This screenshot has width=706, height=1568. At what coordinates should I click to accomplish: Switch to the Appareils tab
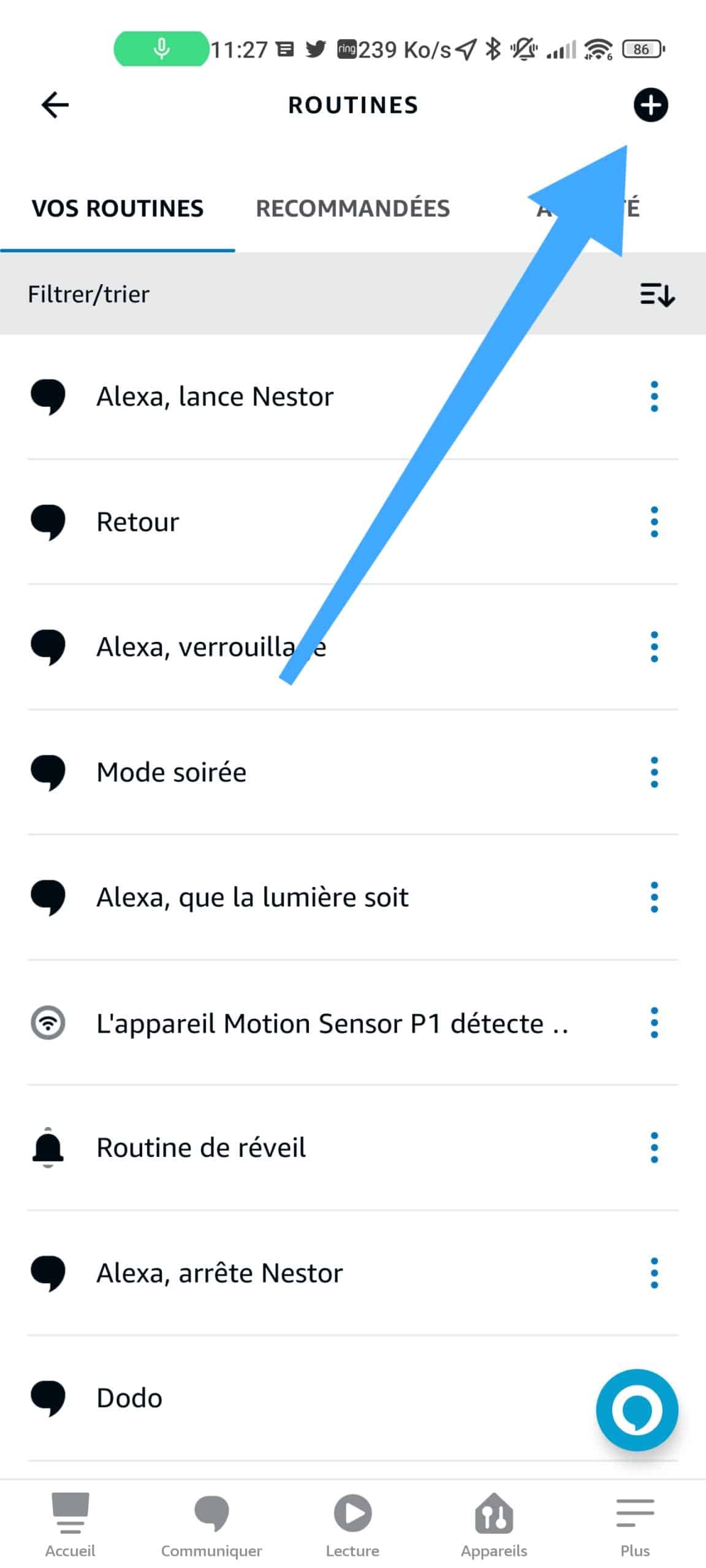pos(494,1525)
